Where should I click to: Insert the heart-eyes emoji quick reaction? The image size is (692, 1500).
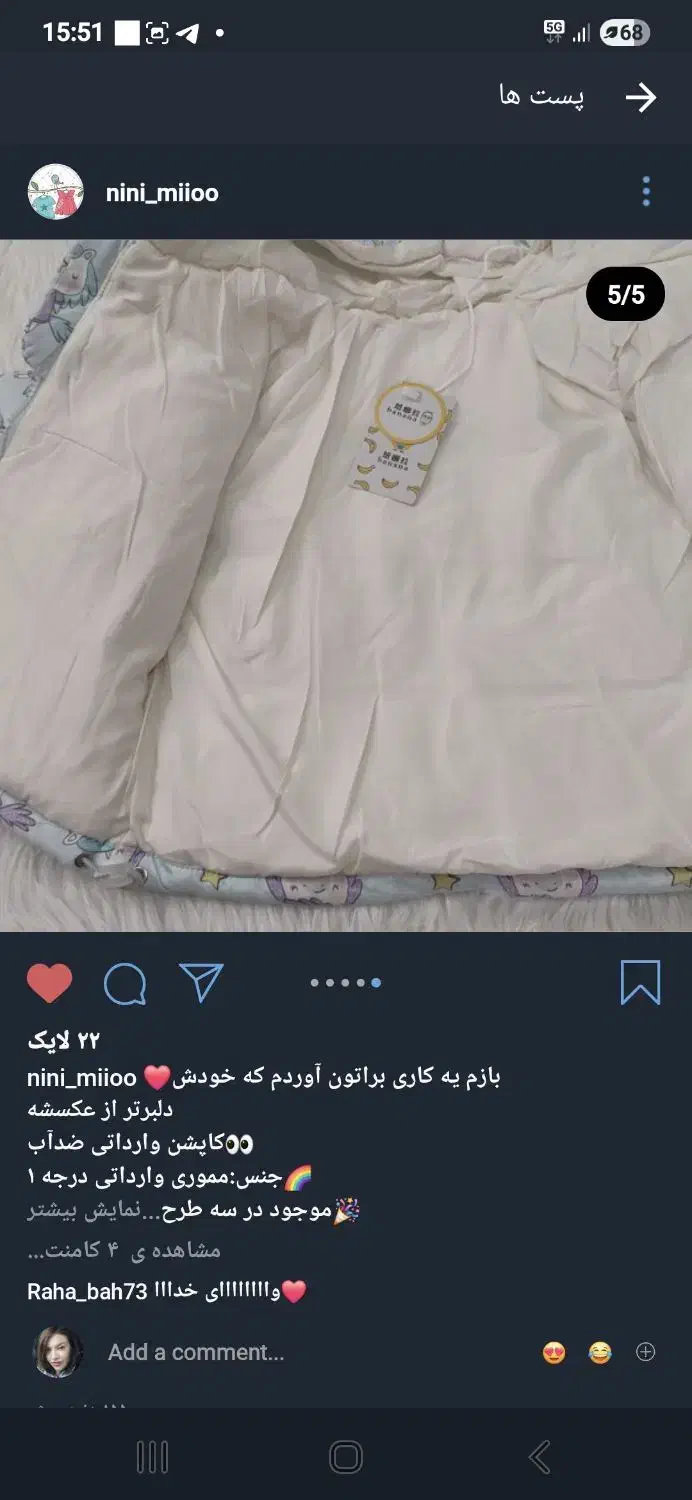tap(553, 1352)
